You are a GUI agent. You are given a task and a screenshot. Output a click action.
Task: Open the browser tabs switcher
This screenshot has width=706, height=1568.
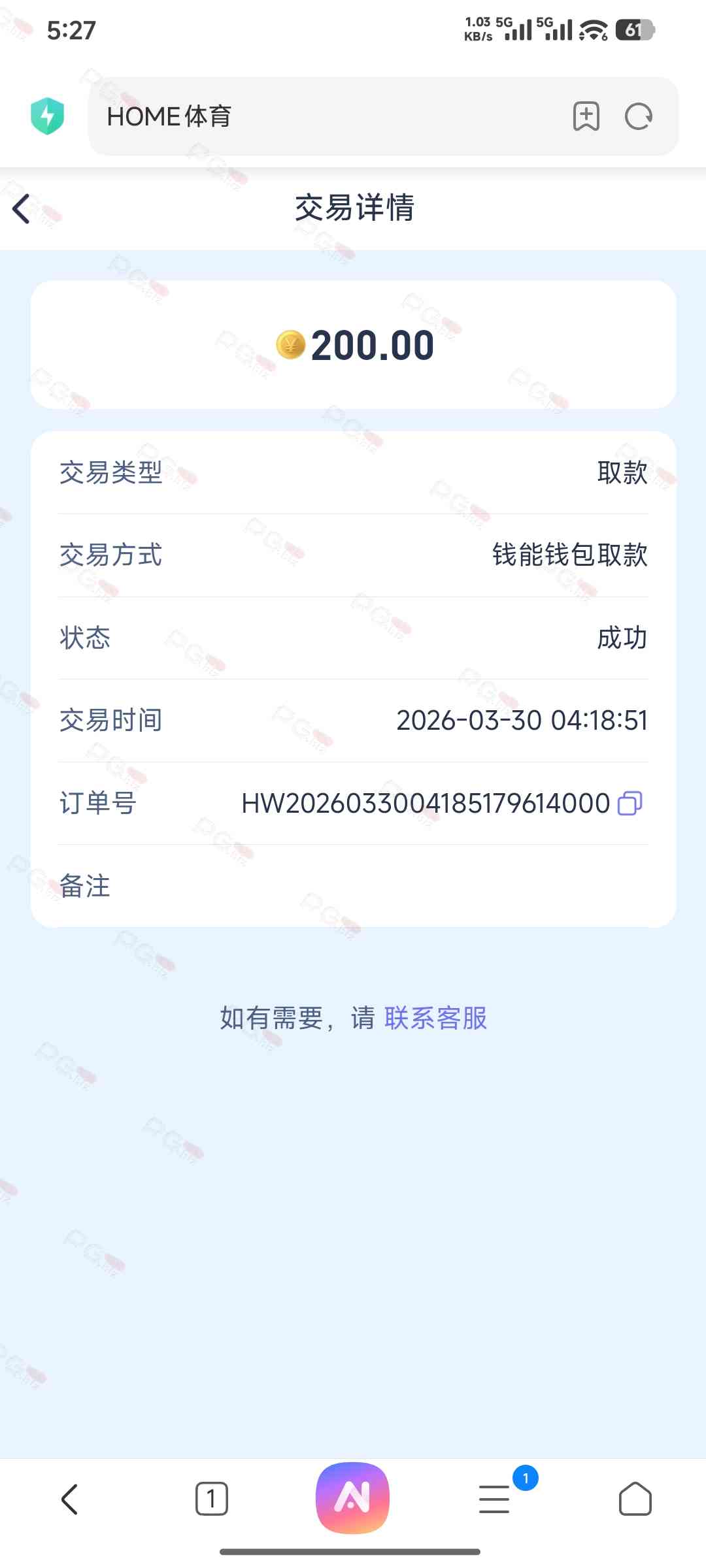point(211,1499)
